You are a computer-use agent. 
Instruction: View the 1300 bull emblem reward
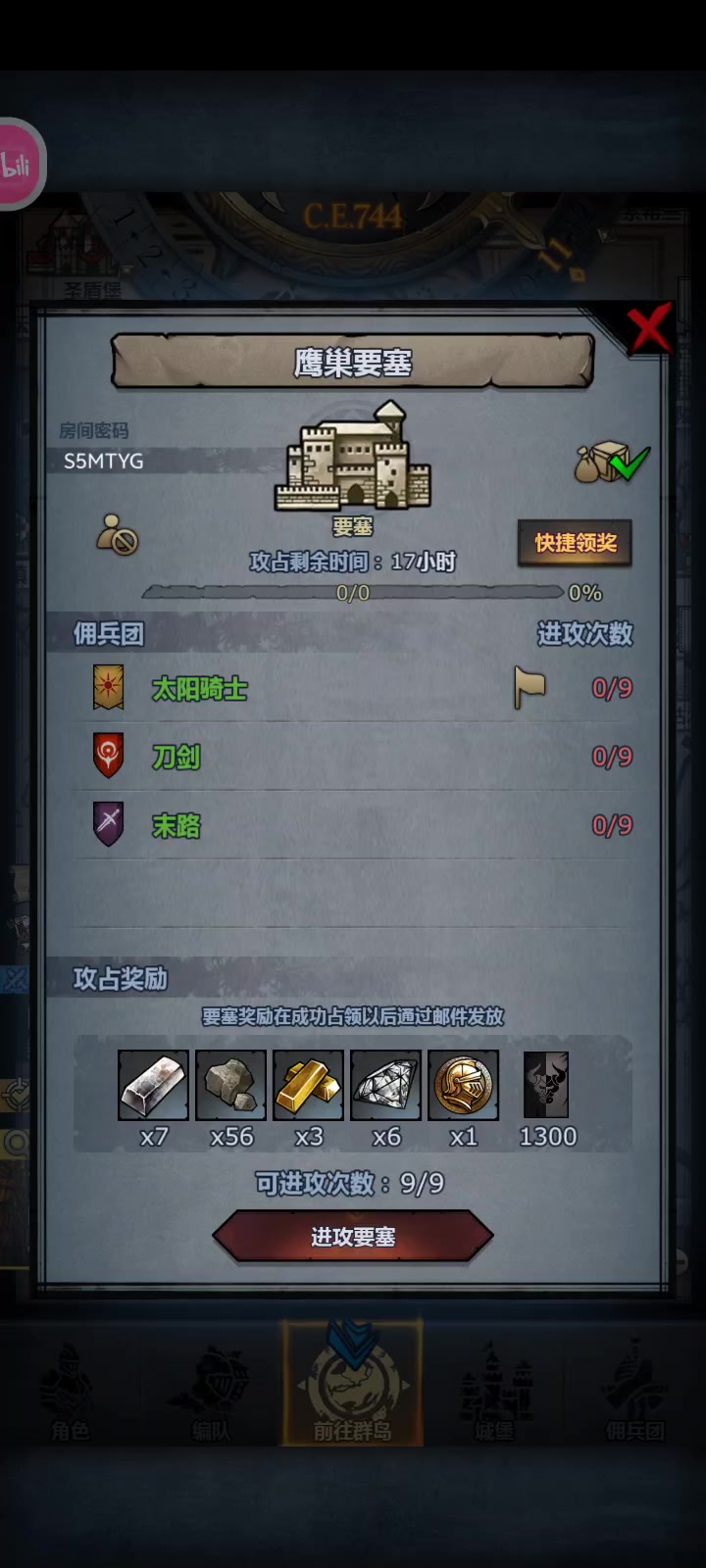[x=545, y=1085]
